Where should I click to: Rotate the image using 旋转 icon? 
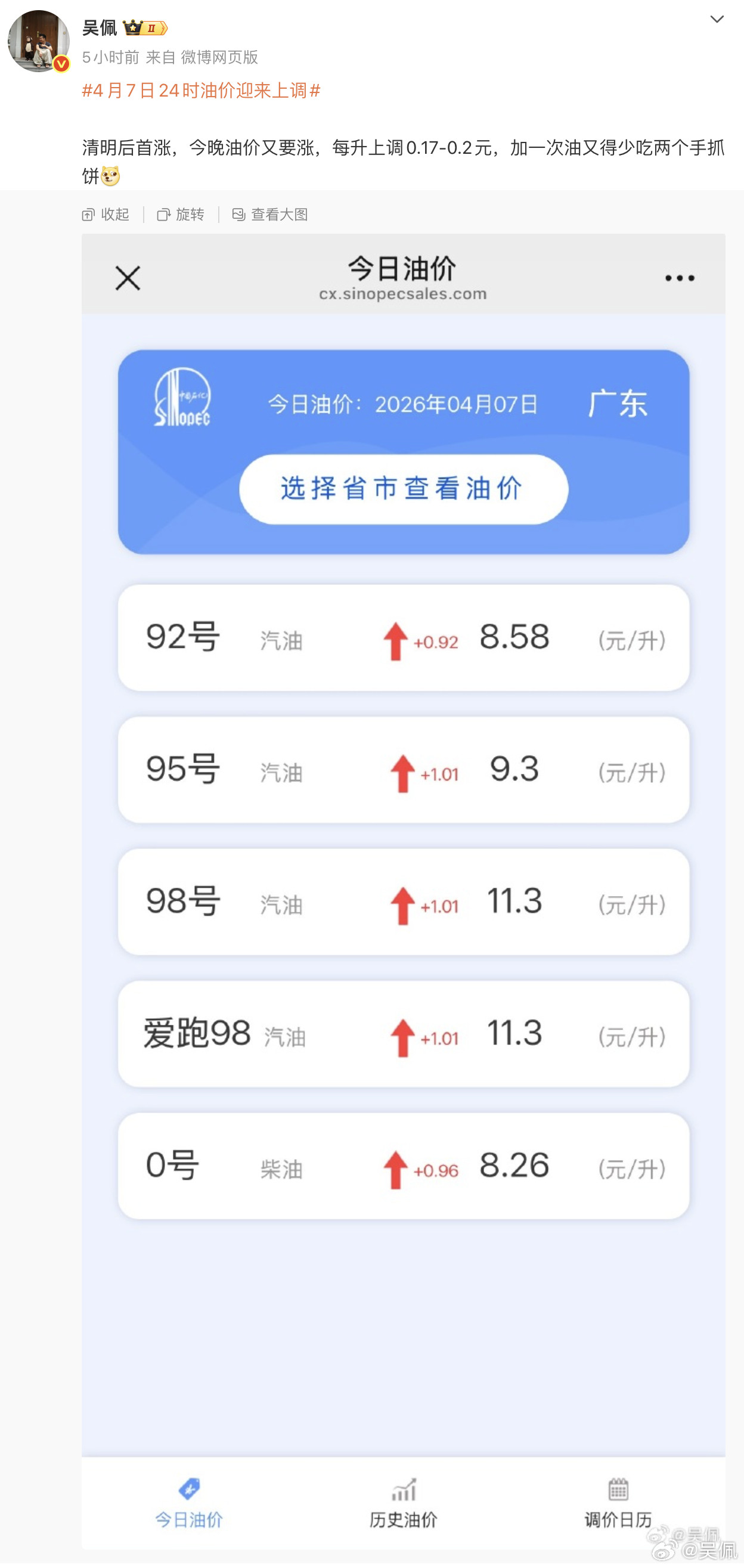[180, 214]
